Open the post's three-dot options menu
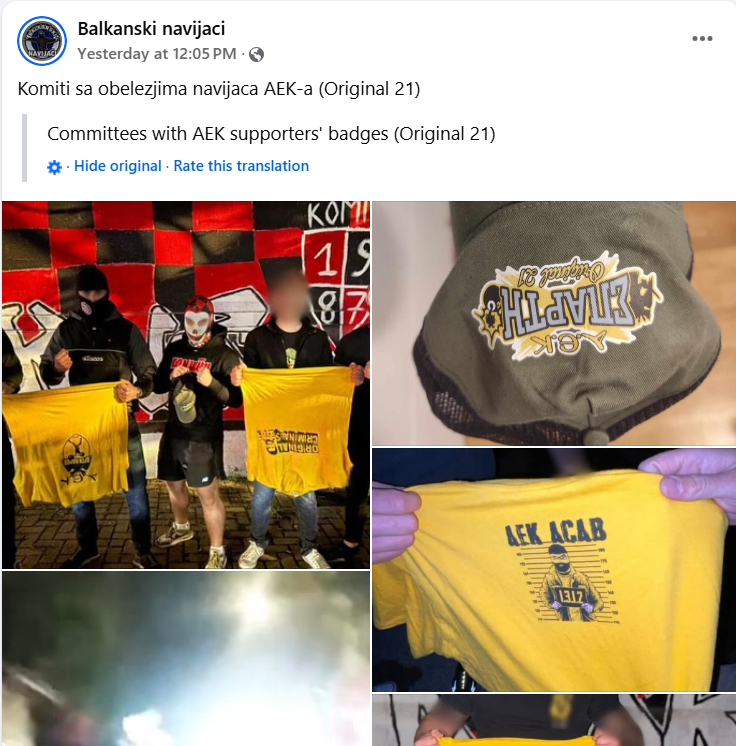 (x=703, y=39)
